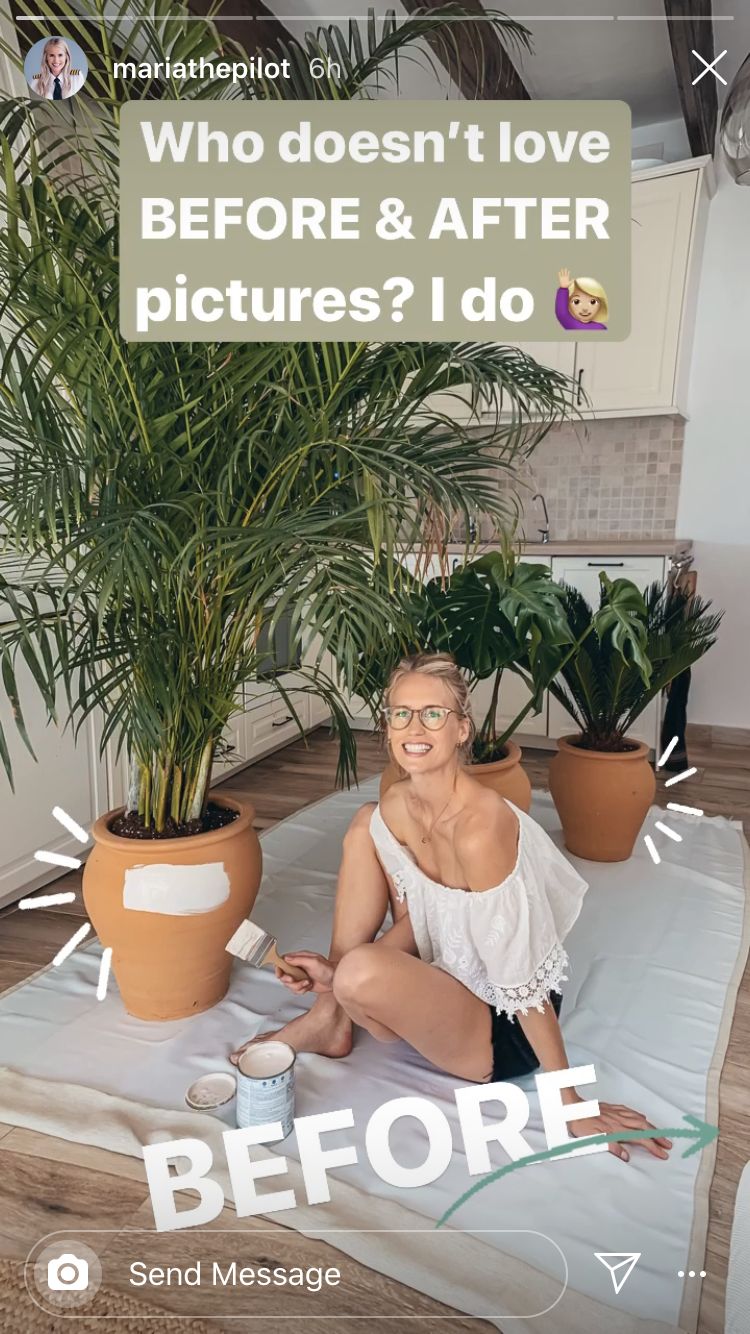This screenshot has width=750, height=1334.
Task: Share this story via paper plane icon
Action: (617, 1272)
